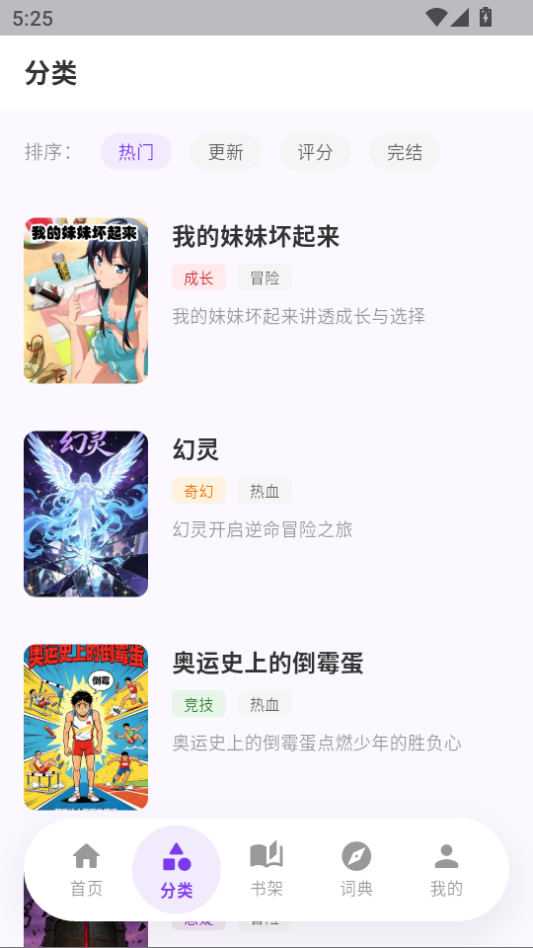This screenshot has width=533, height=948.
Task: Go to the 首页 home tab
Action: point(86,870)
